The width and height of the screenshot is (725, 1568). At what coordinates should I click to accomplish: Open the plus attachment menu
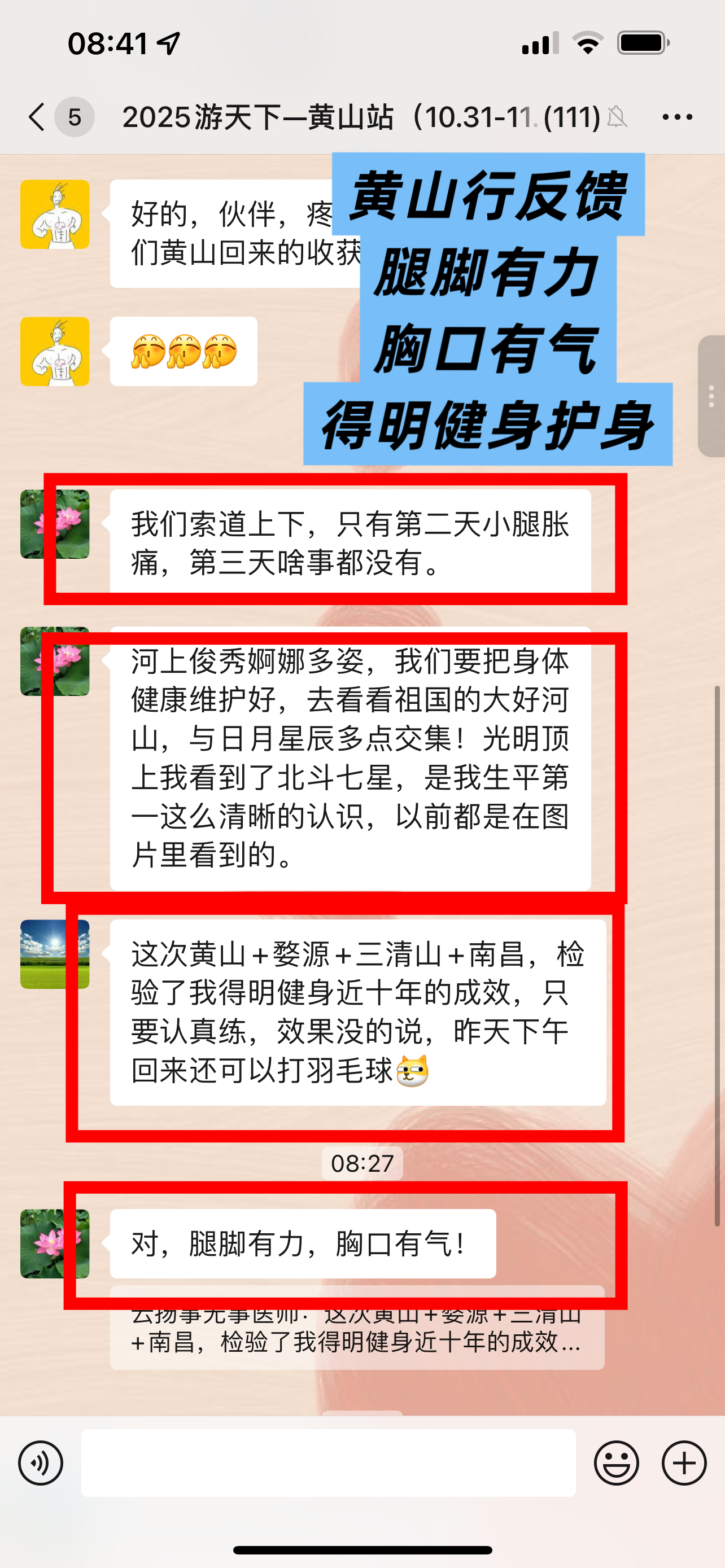click(684, 1462)
